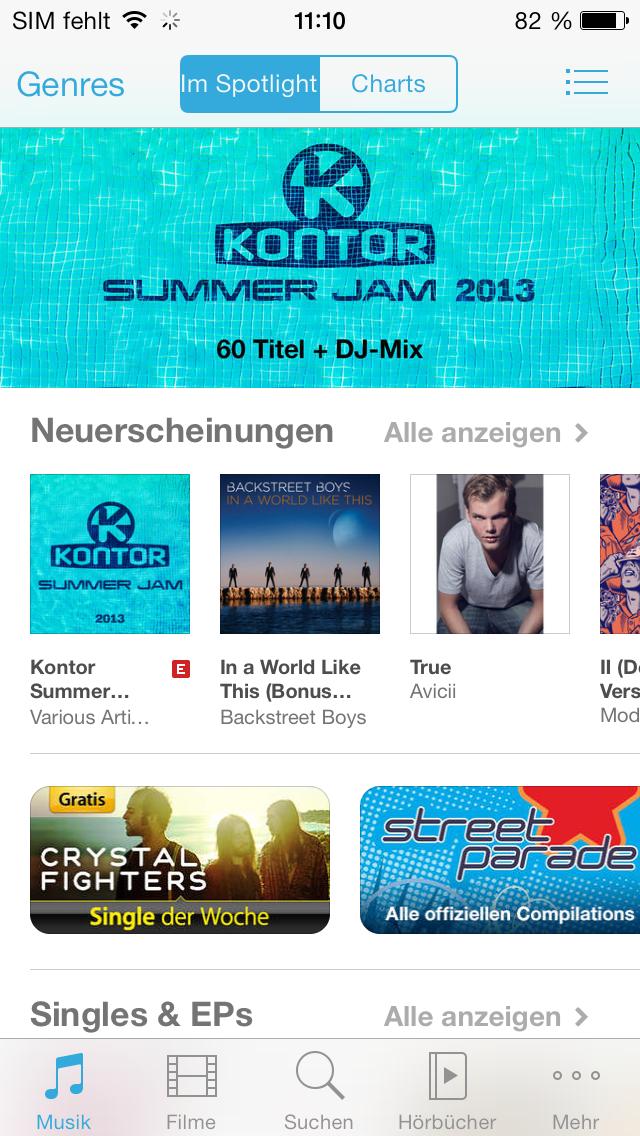Viewport: 640px width, 1136px height.
Task: Open the album True by Avicii
Action: [490, 554]
